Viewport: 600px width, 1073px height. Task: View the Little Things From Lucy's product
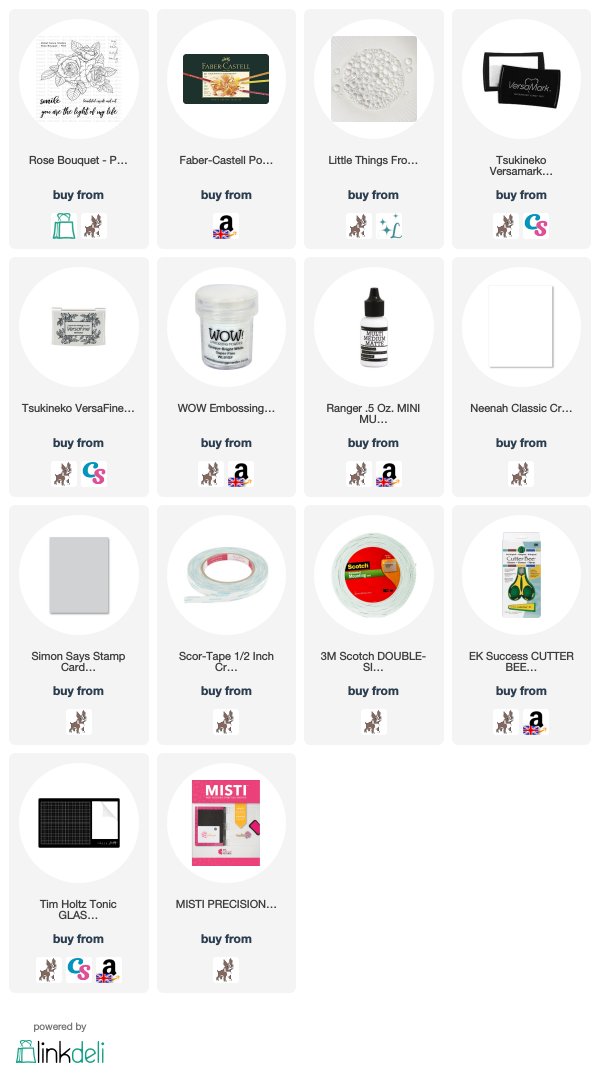[374, 79]
